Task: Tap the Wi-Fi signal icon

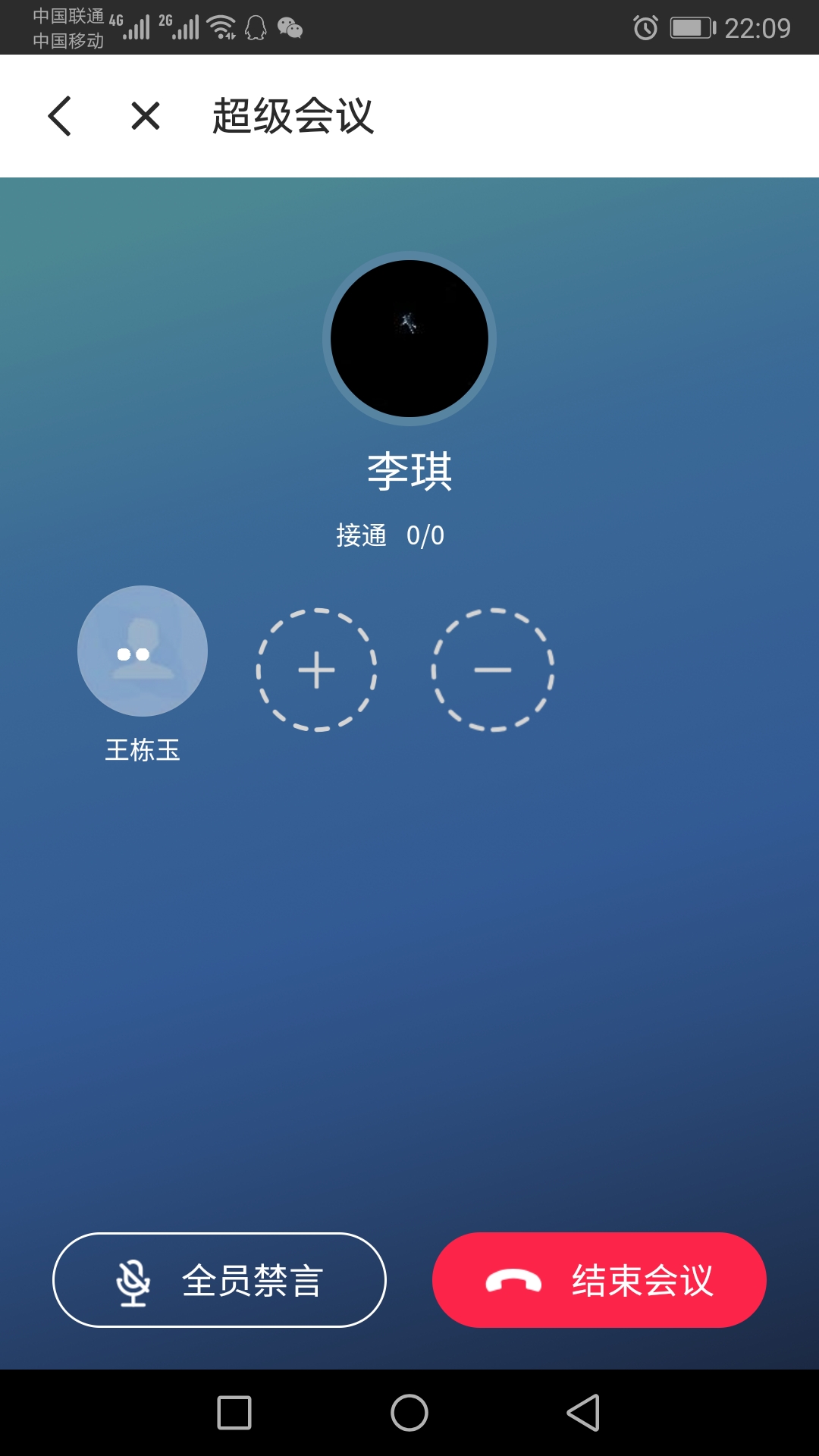Action: click(x=221, y=25)
